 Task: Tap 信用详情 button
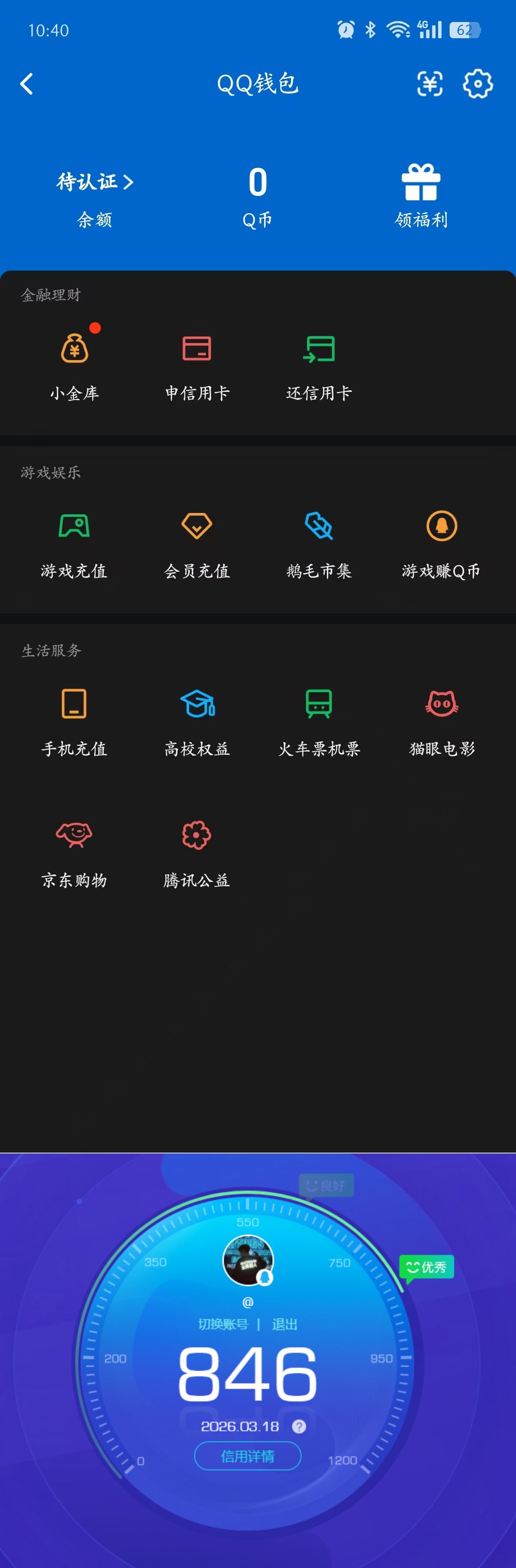[247, 1456]
